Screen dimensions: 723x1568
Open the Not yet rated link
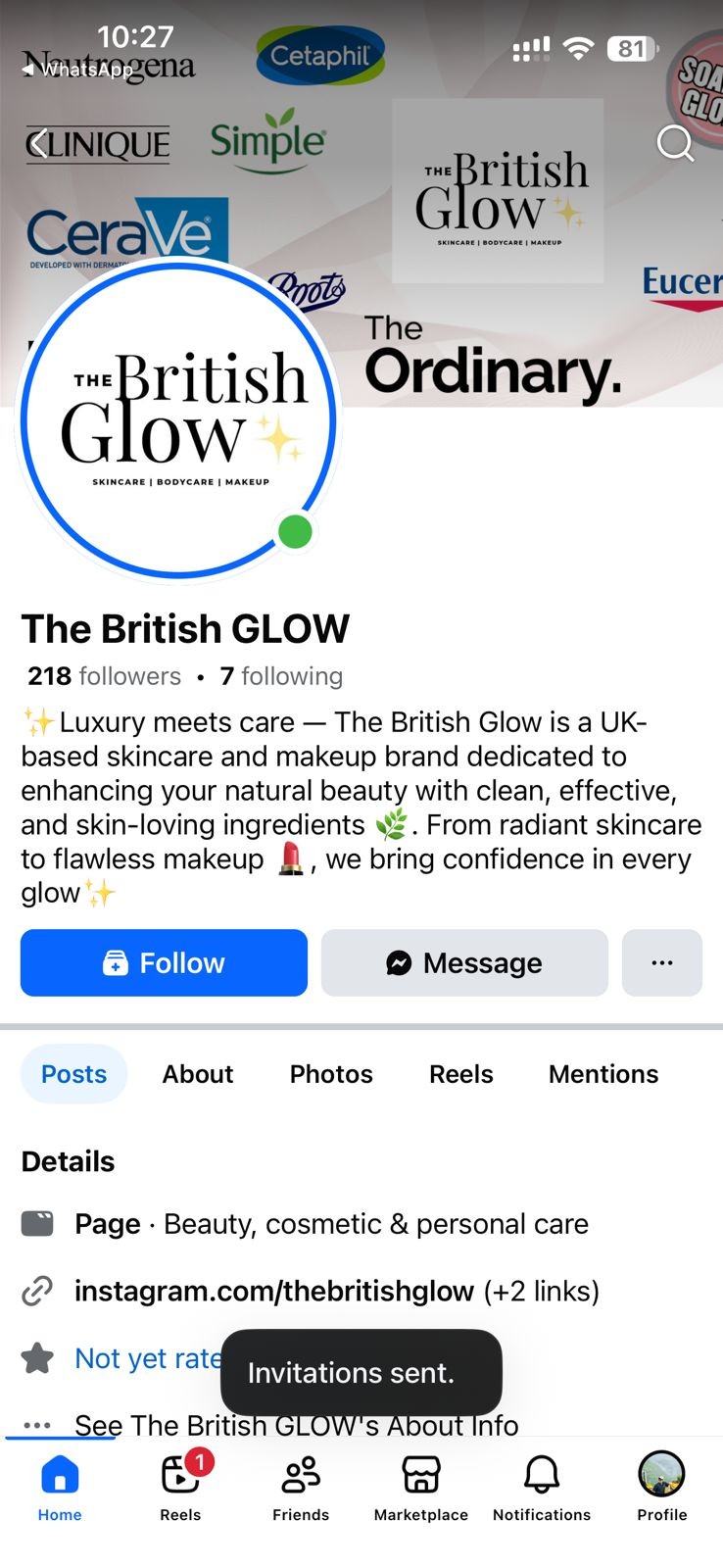click(147, 1358)
